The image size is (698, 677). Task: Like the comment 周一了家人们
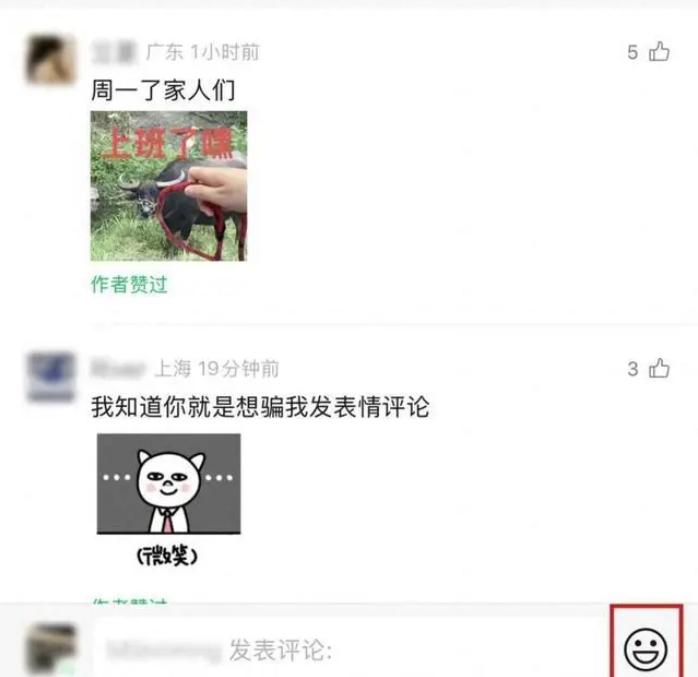(658, 52)
